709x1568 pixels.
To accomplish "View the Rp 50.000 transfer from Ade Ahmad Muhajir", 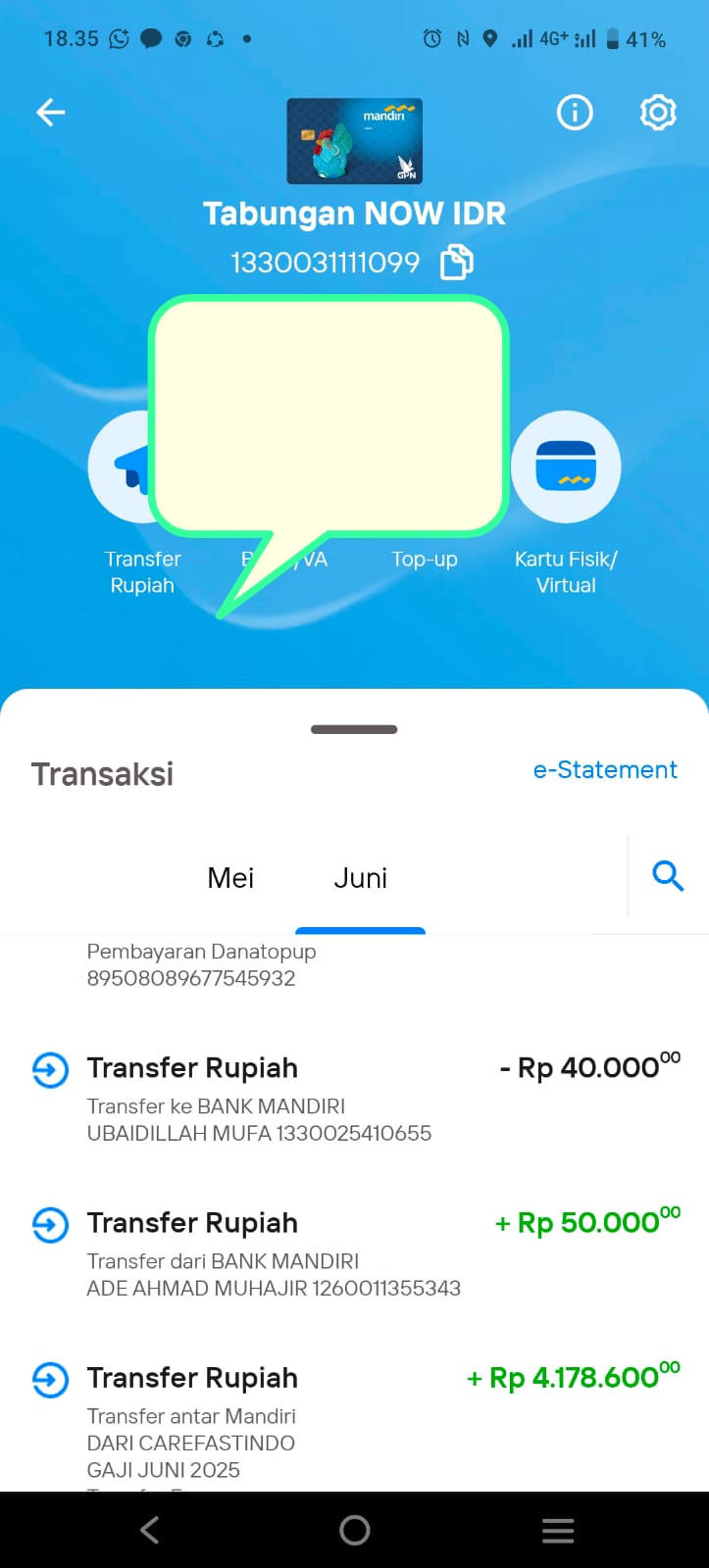I will coord(354,1254).
